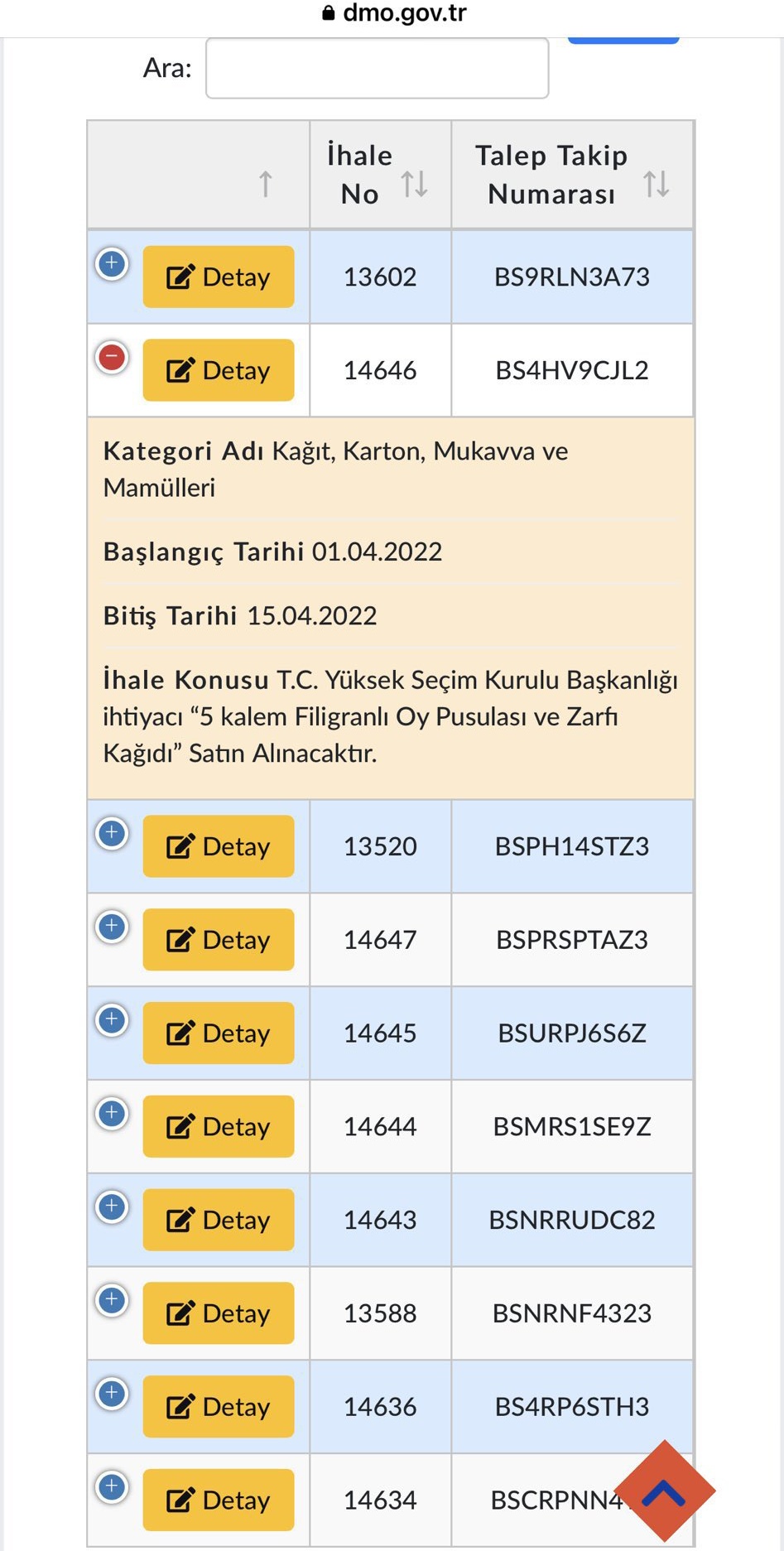Image resolution: width=784 pixels, height=1551 pixels.
Task: Jump back to top of page
Action: 664,1491
